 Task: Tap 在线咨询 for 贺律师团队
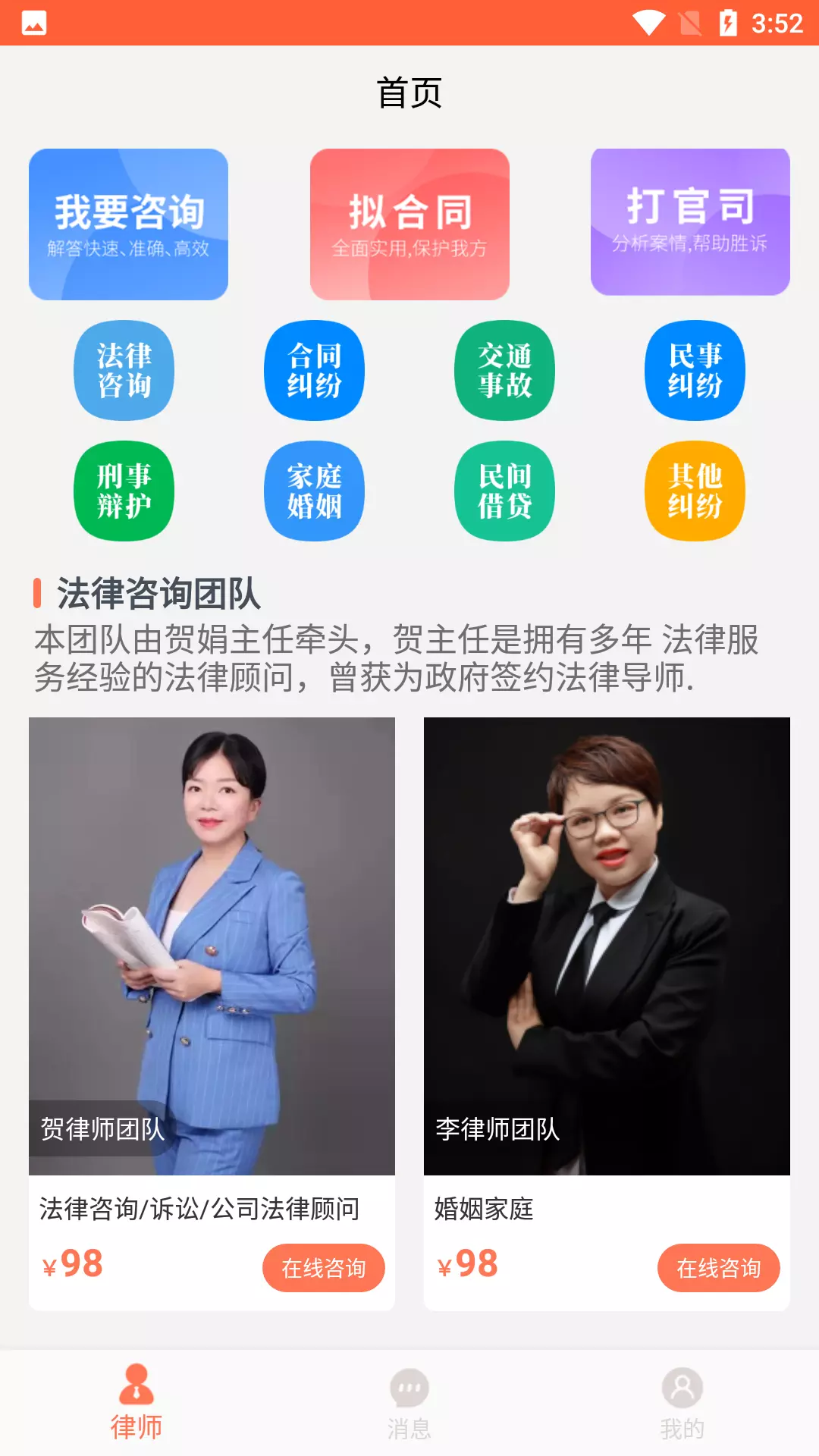pyautogui.click(x=324, y=1268)
